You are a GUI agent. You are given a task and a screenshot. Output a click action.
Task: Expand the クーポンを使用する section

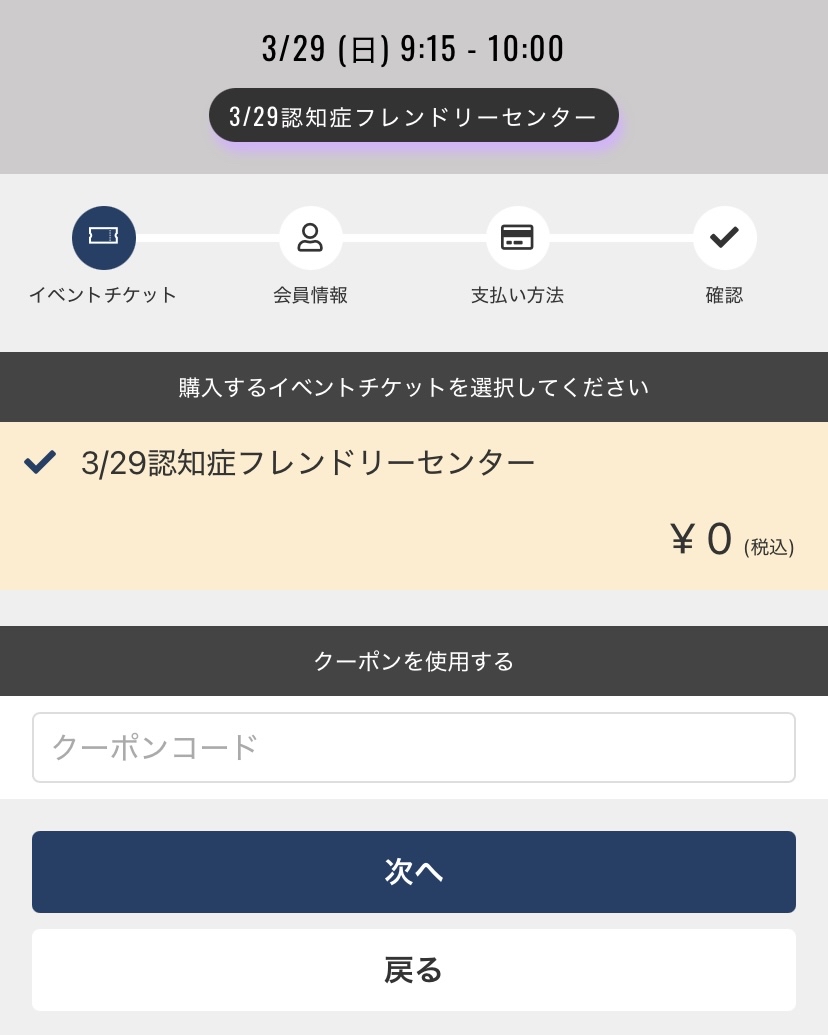pos(414,661)
